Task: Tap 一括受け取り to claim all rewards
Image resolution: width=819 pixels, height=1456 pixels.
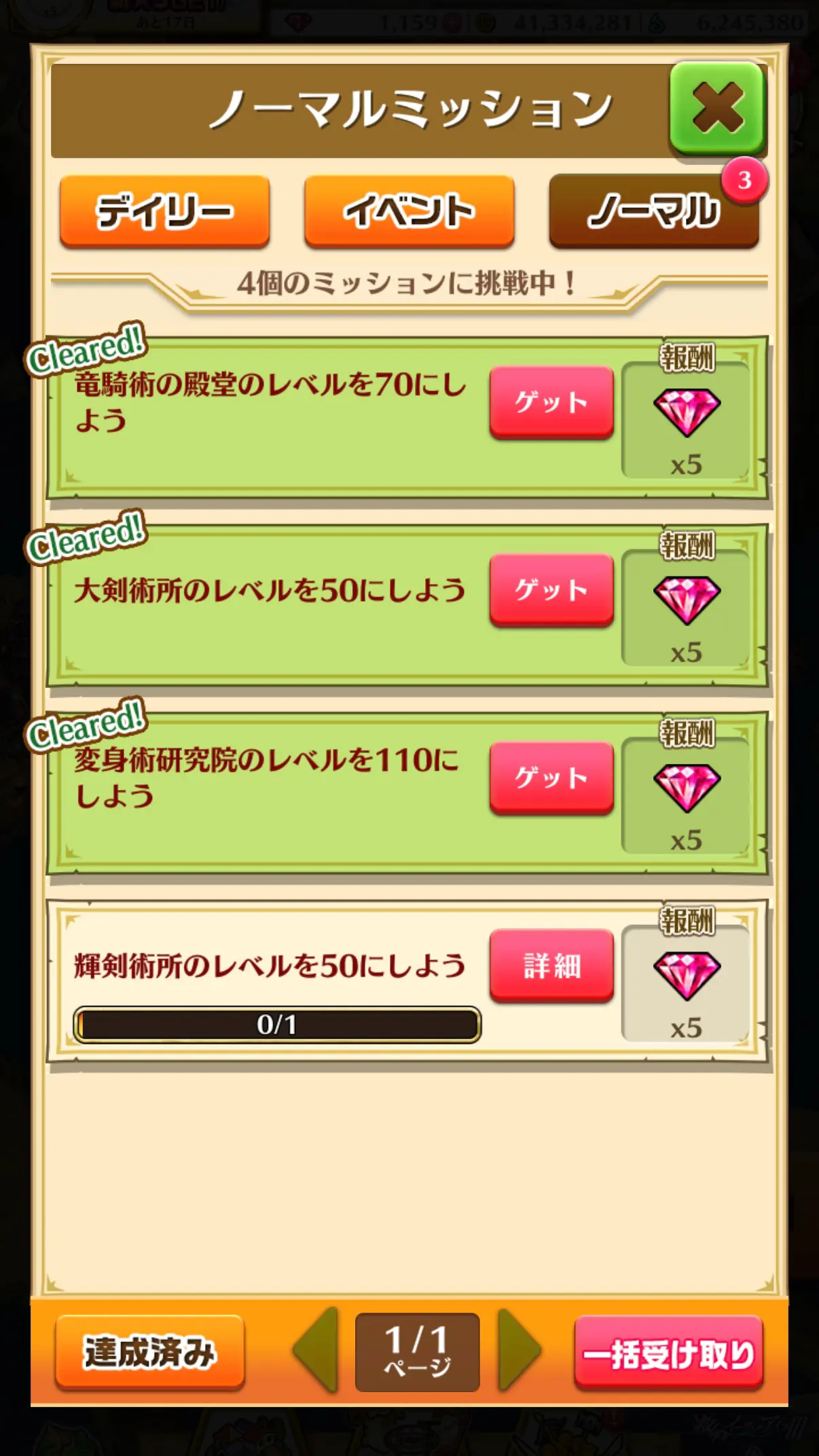Action: tap(669, 1353)
